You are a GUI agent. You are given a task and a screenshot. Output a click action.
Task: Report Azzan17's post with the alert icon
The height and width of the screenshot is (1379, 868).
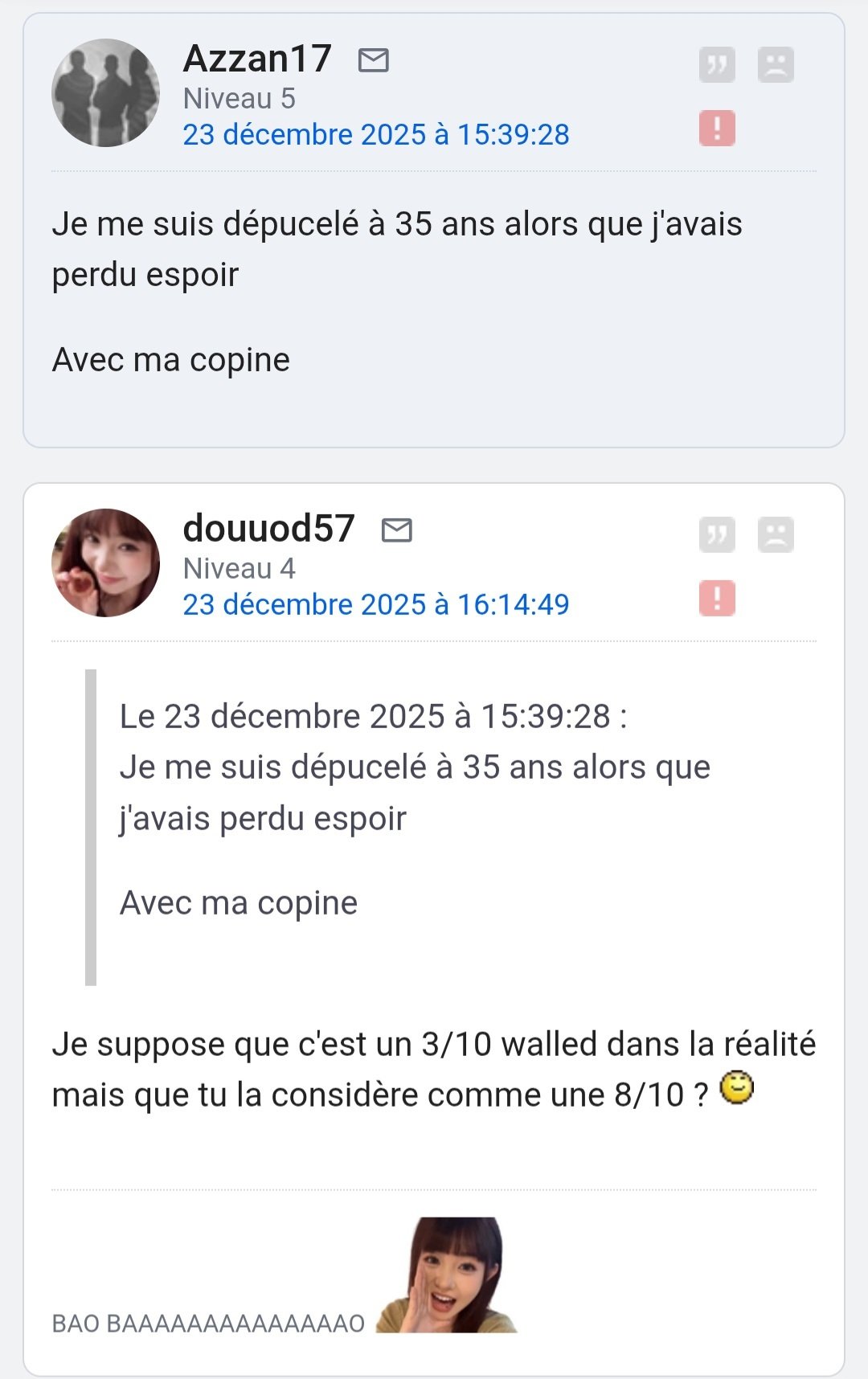pyautogui.click(x=717, y=129)
